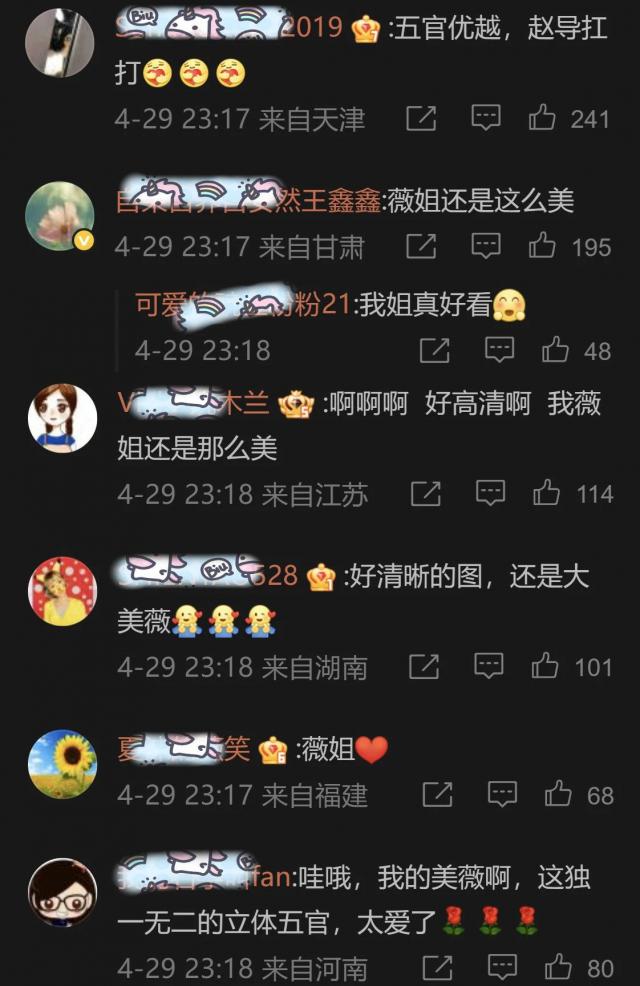Image resolution: width=640 pixels, height=986 pixels.
Task: Like the comment from 天津 with 241 likes
Action: pyautogui.click(x=543, y=119)
